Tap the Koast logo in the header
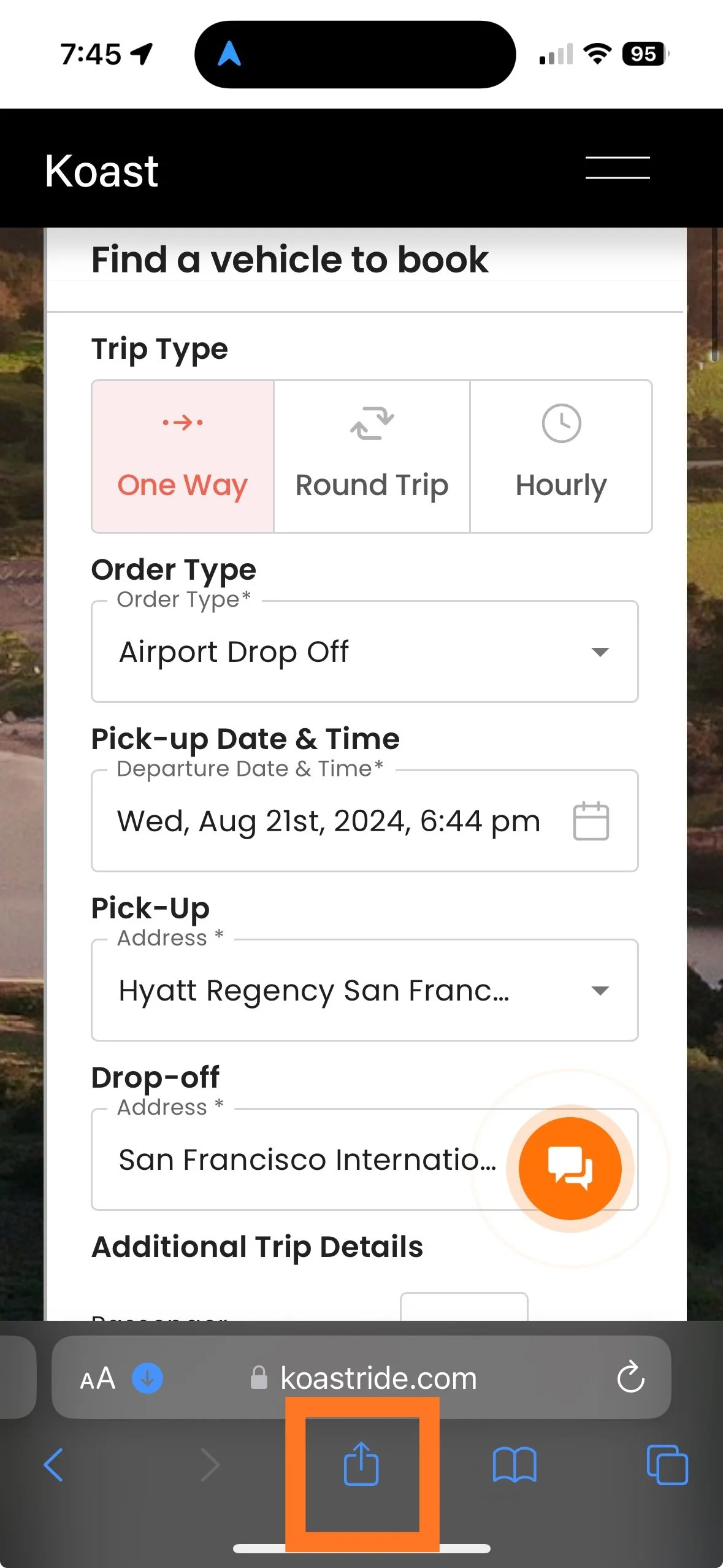This screenshot has width=723, height=1568. 102,171
